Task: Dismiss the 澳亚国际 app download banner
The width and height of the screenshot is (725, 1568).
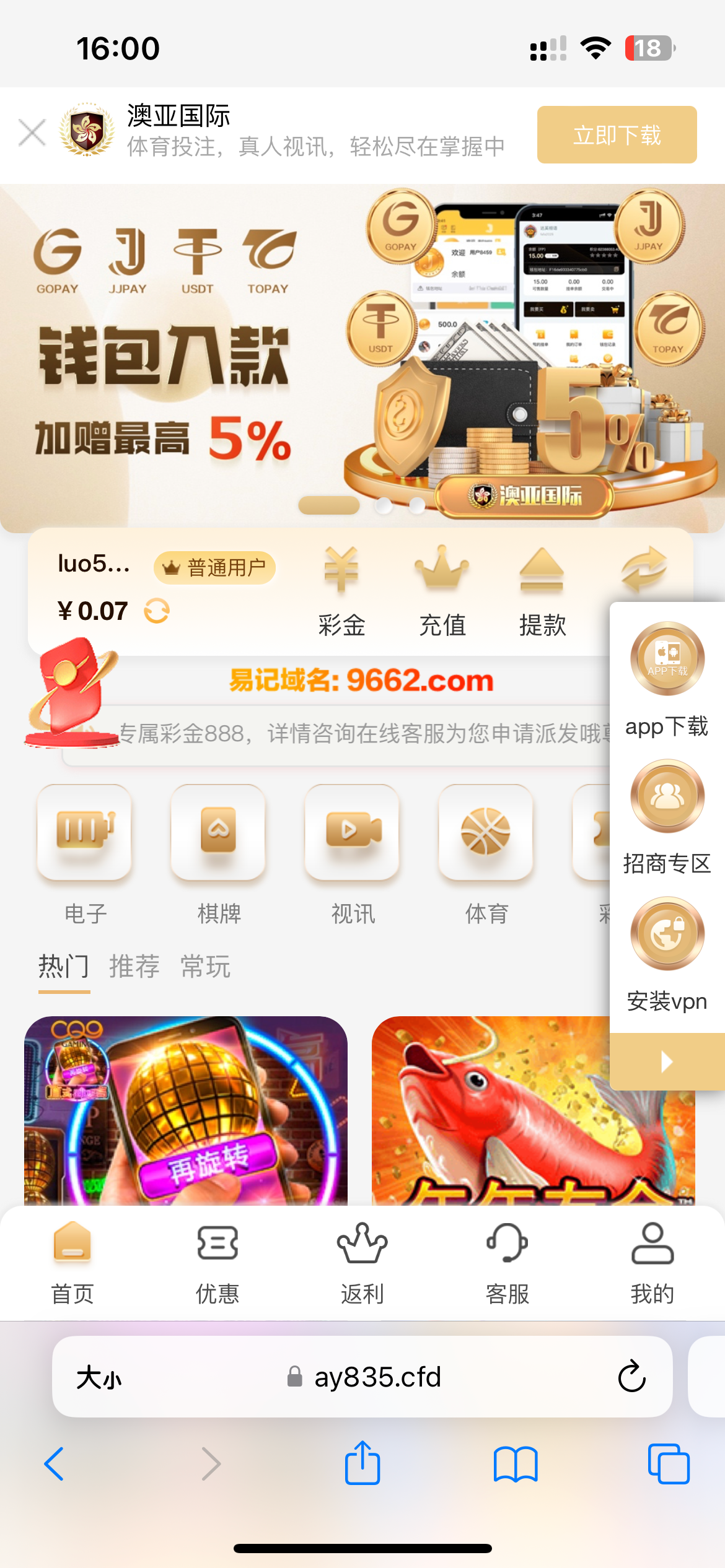Action: click(x=32, y=133)
